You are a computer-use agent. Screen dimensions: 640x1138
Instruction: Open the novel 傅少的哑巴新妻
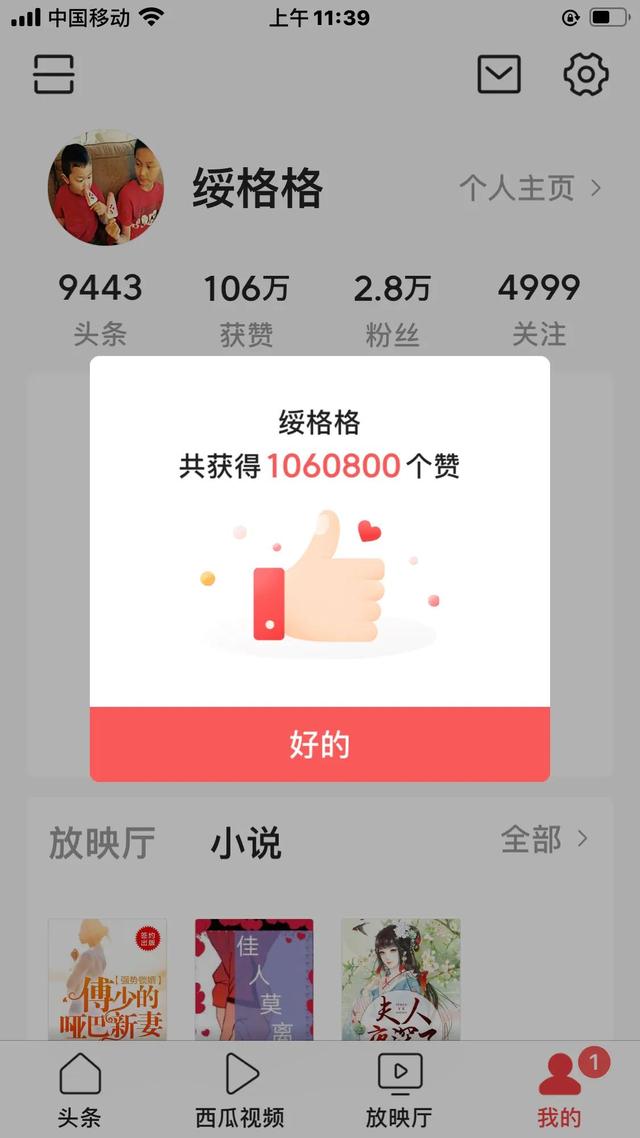click(107, 979)
